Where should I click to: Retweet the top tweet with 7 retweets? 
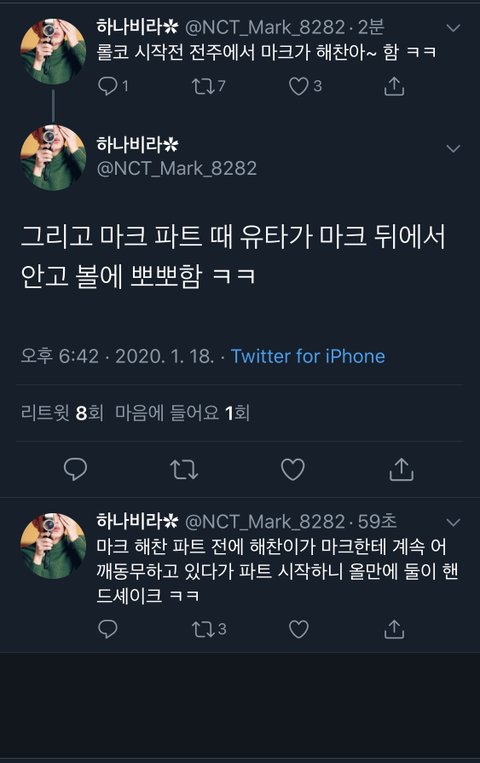pos(203,86)
